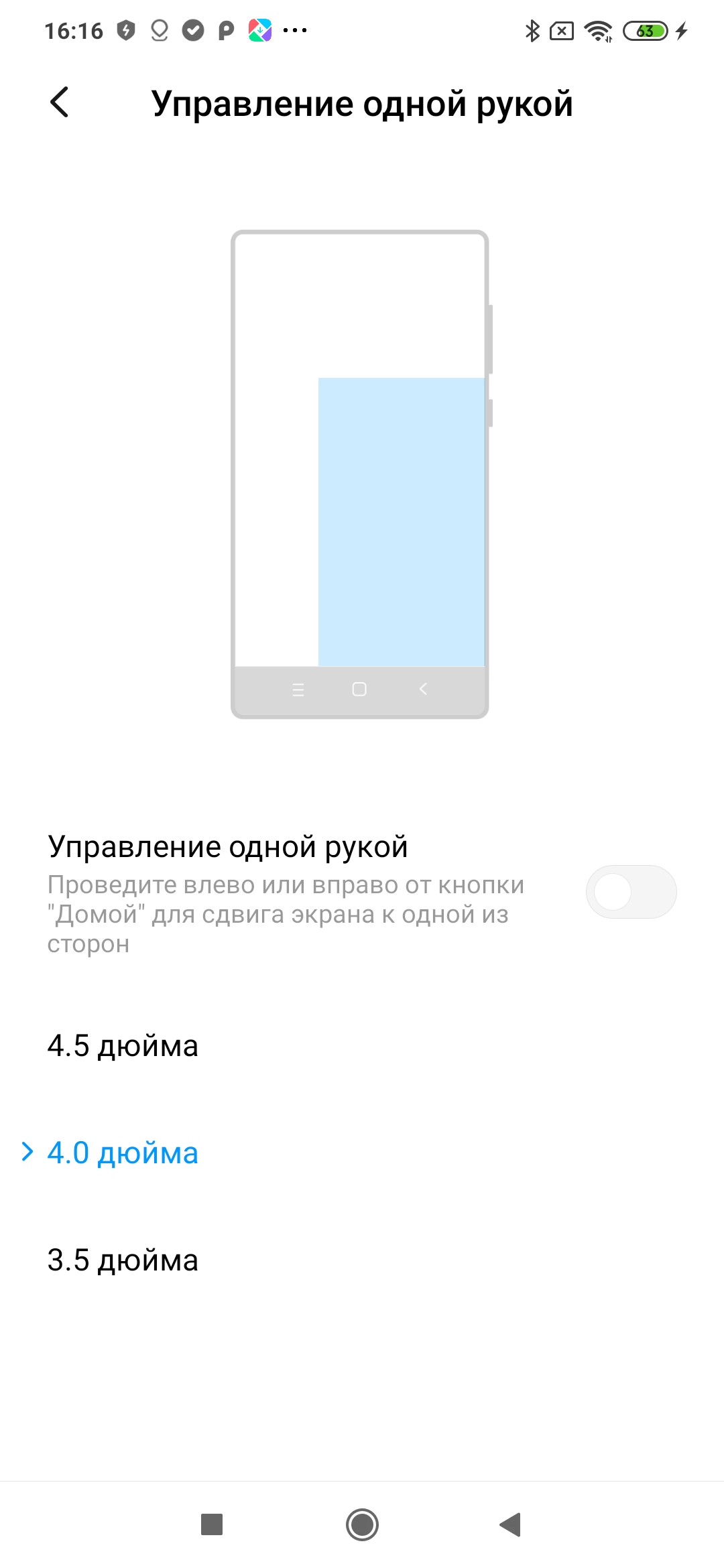Tap the system home circle button
Screen dimensions: 724x1568
click(x=362, y=1524)
